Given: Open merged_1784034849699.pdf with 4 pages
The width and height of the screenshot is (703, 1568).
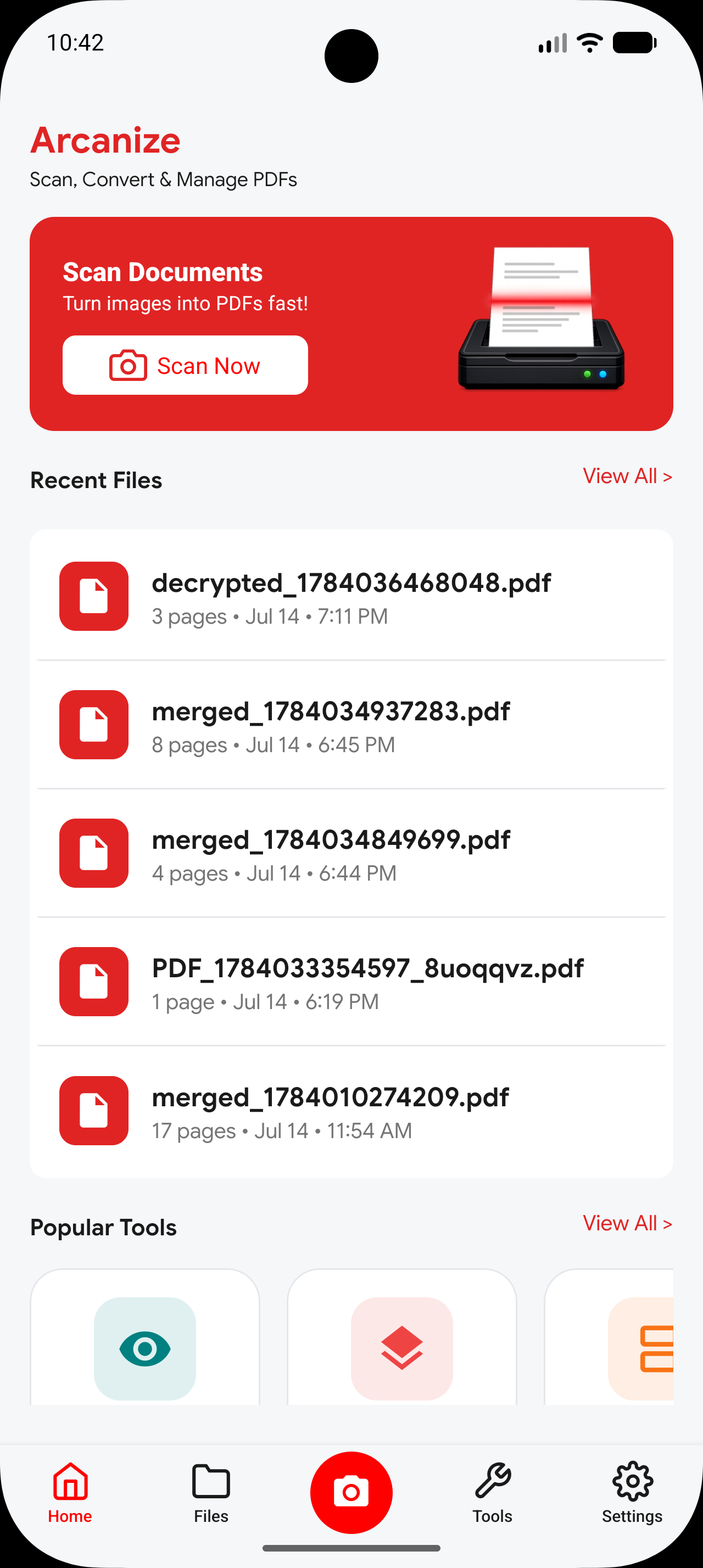Looking at the screenshot, I should coord(351,853).
